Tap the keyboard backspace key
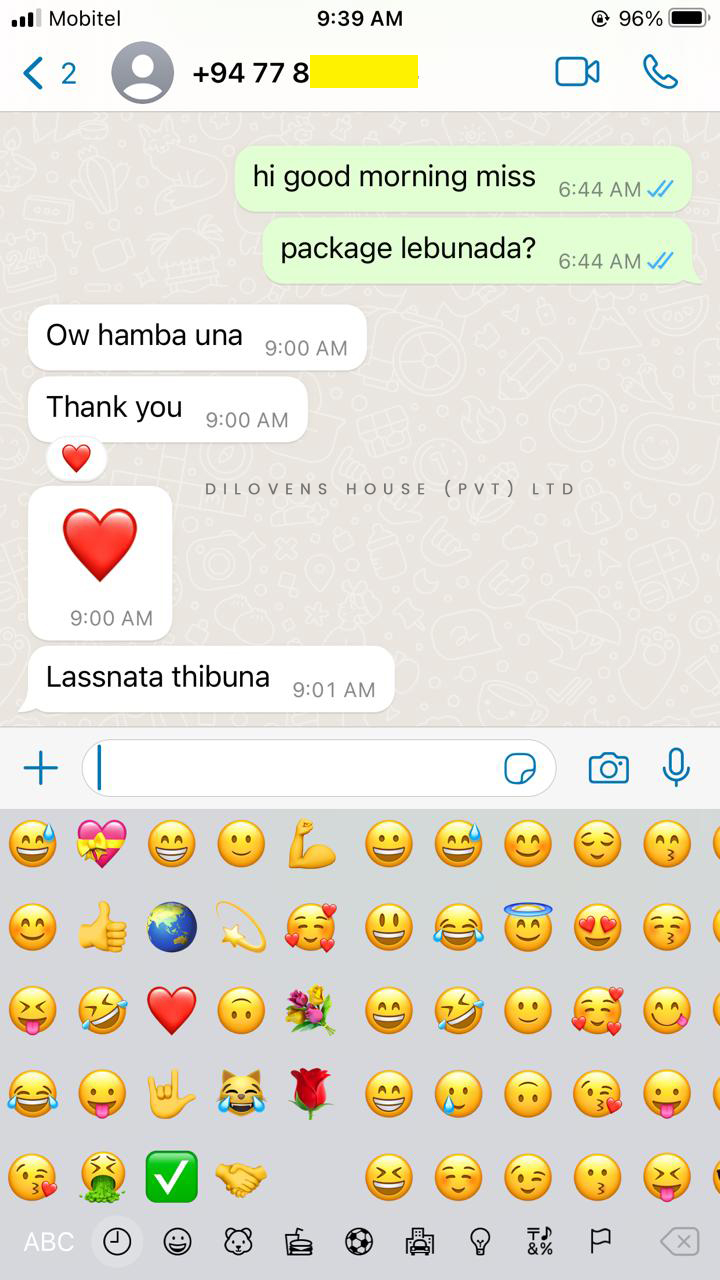720x1280 pixels. click(x=679, y=1242)
